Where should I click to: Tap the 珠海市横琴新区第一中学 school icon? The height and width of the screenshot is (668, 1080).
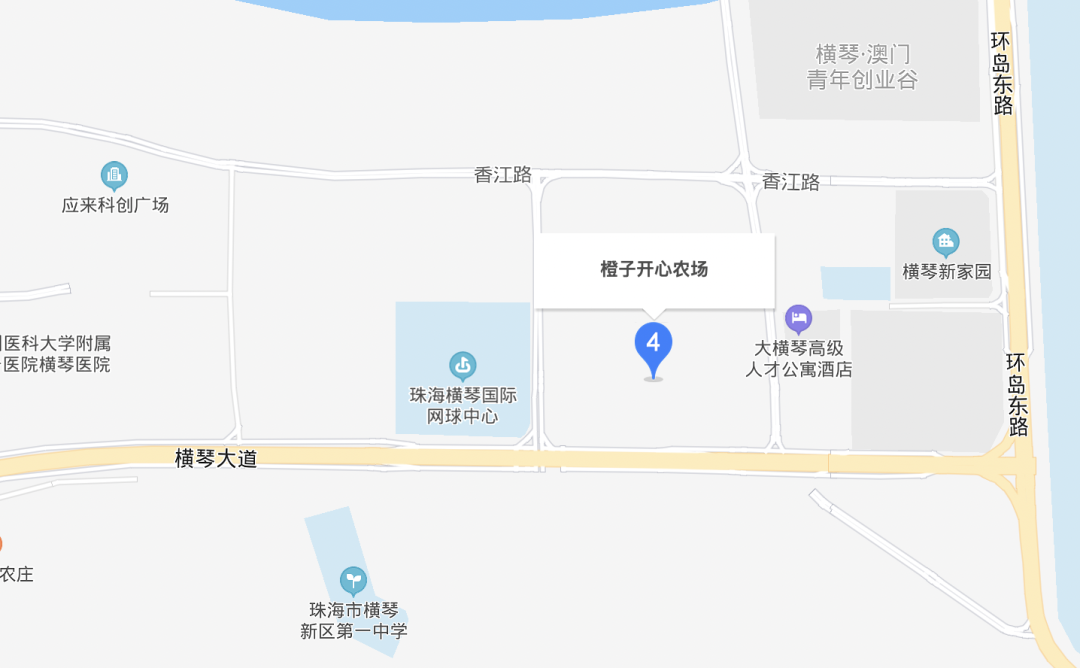tap(353, 580)
